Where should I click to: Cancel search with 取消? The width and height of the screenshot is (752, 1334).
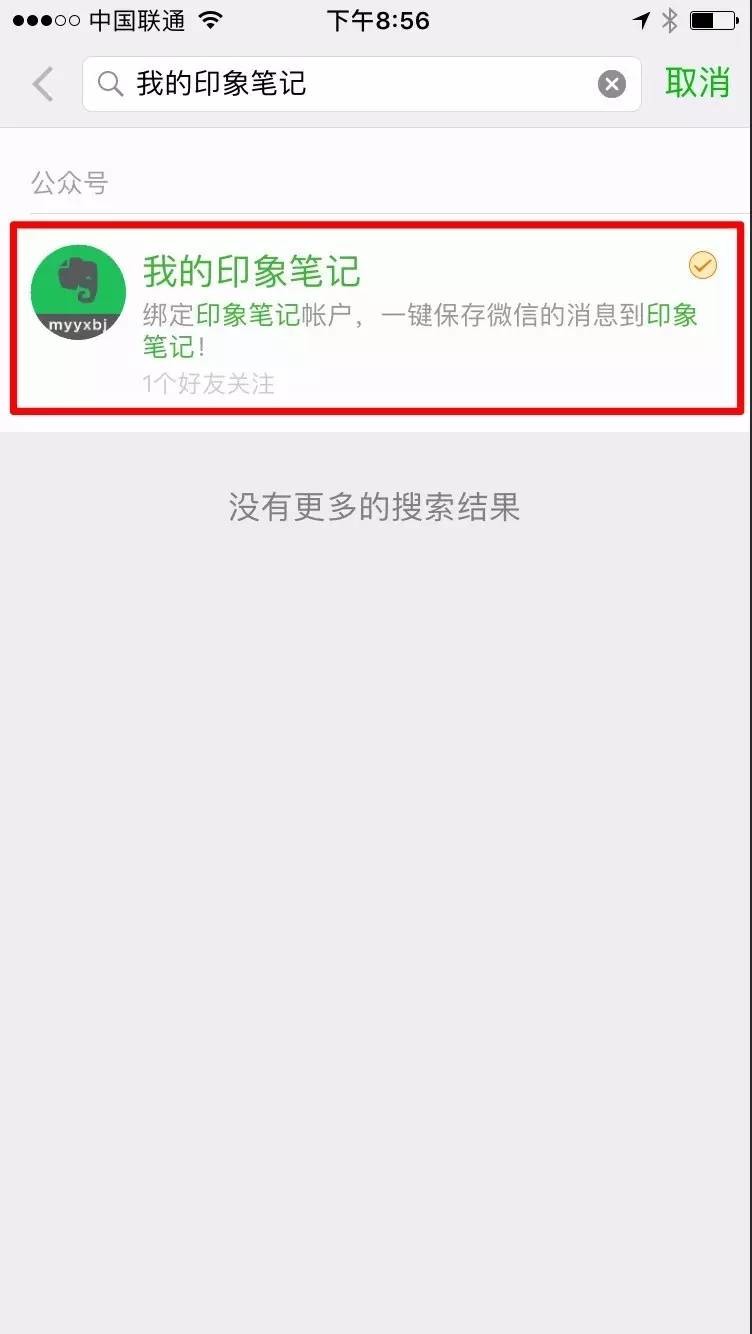(x=697, y=84)
